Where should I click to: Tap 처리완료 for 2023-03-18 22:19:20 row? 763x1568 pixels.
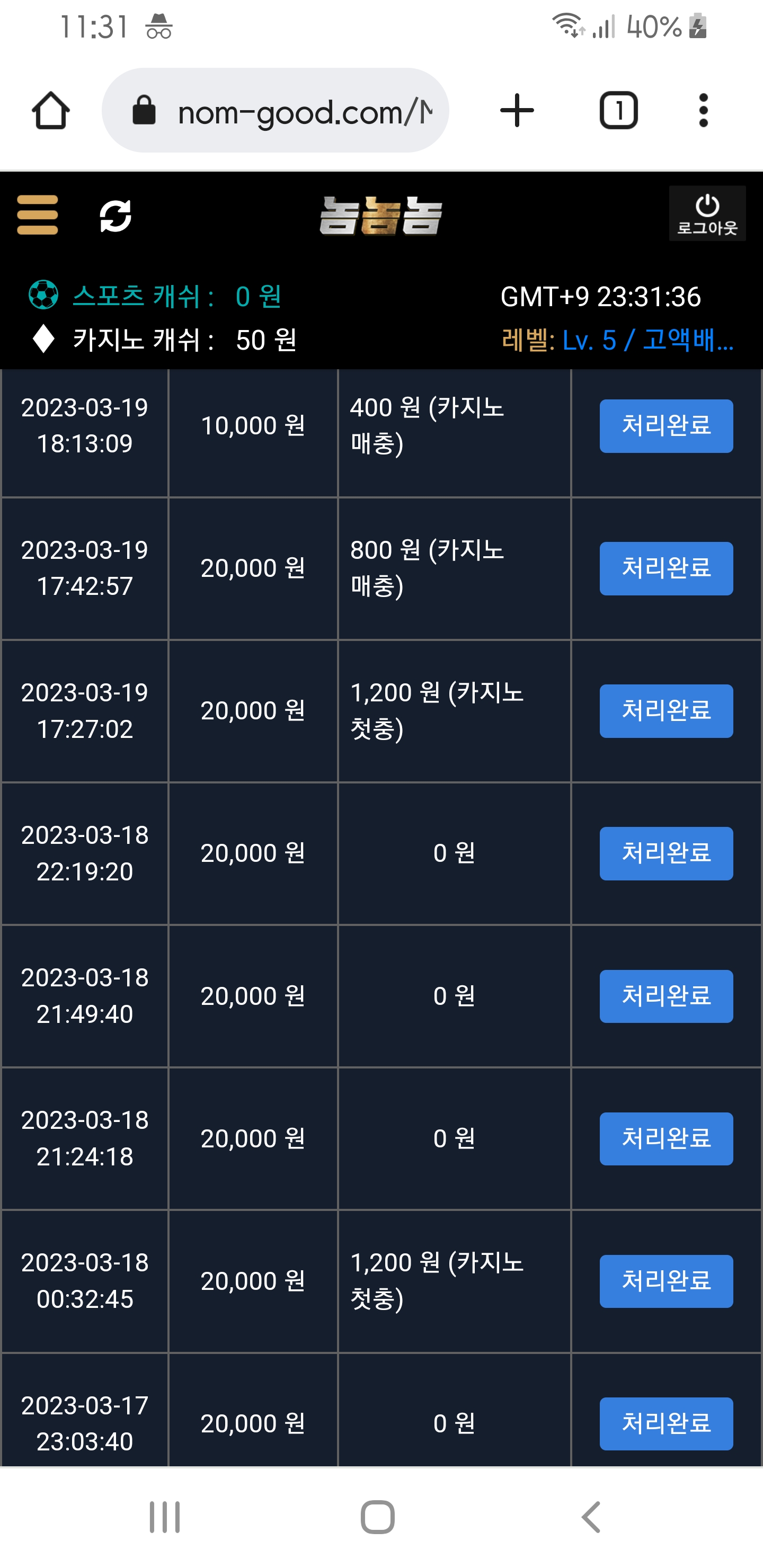pyautogui.click(x=666, y=853)
